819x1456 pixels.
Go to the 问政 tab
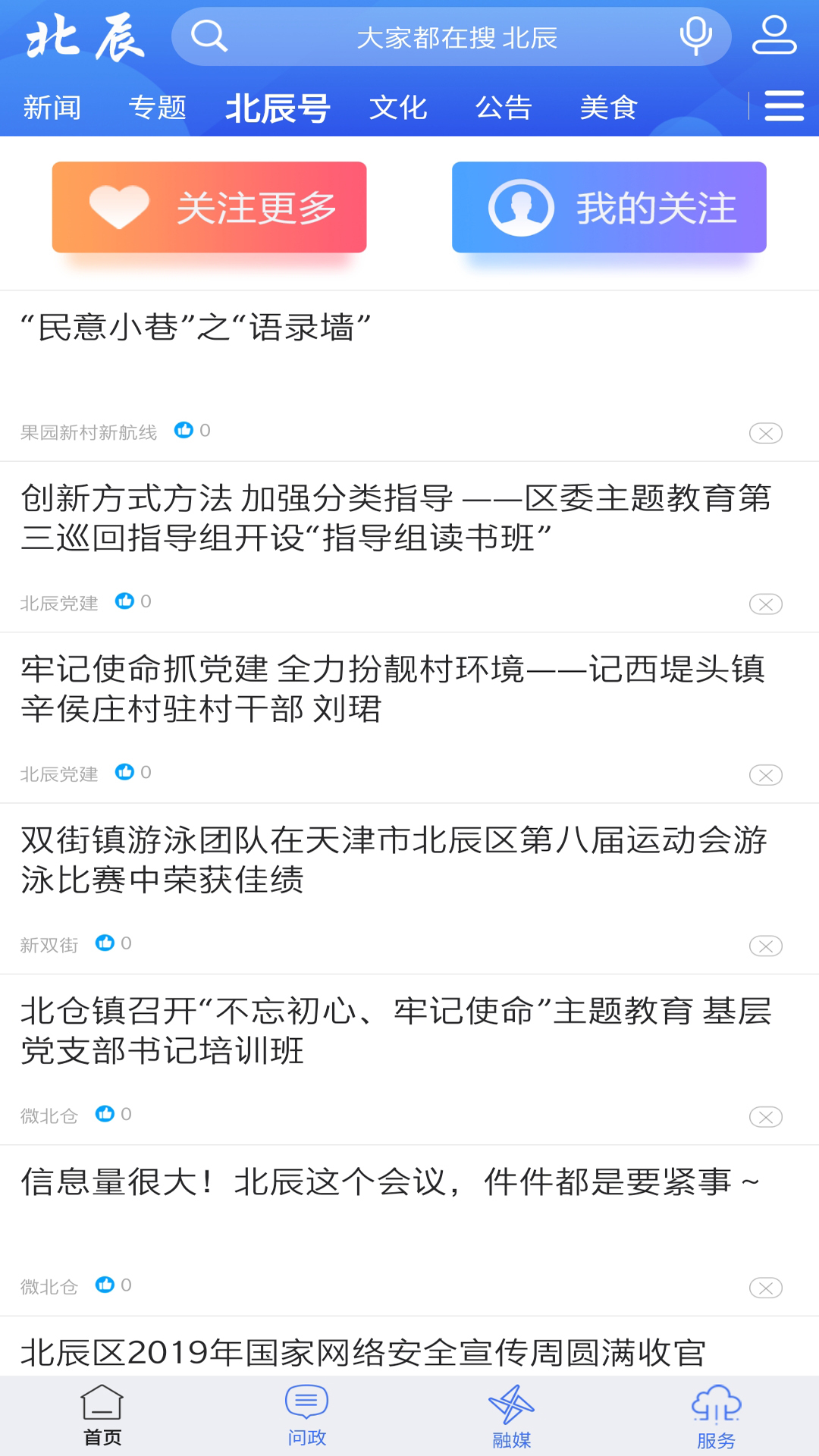306,1417
